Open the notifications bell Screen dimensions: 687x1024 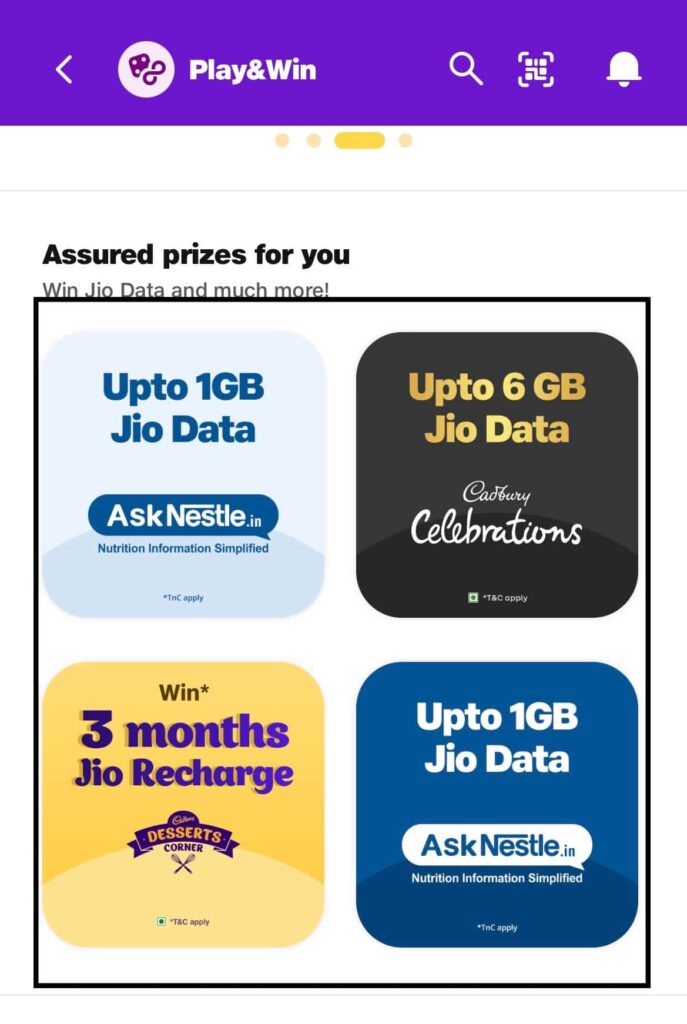tap(624, 69)
